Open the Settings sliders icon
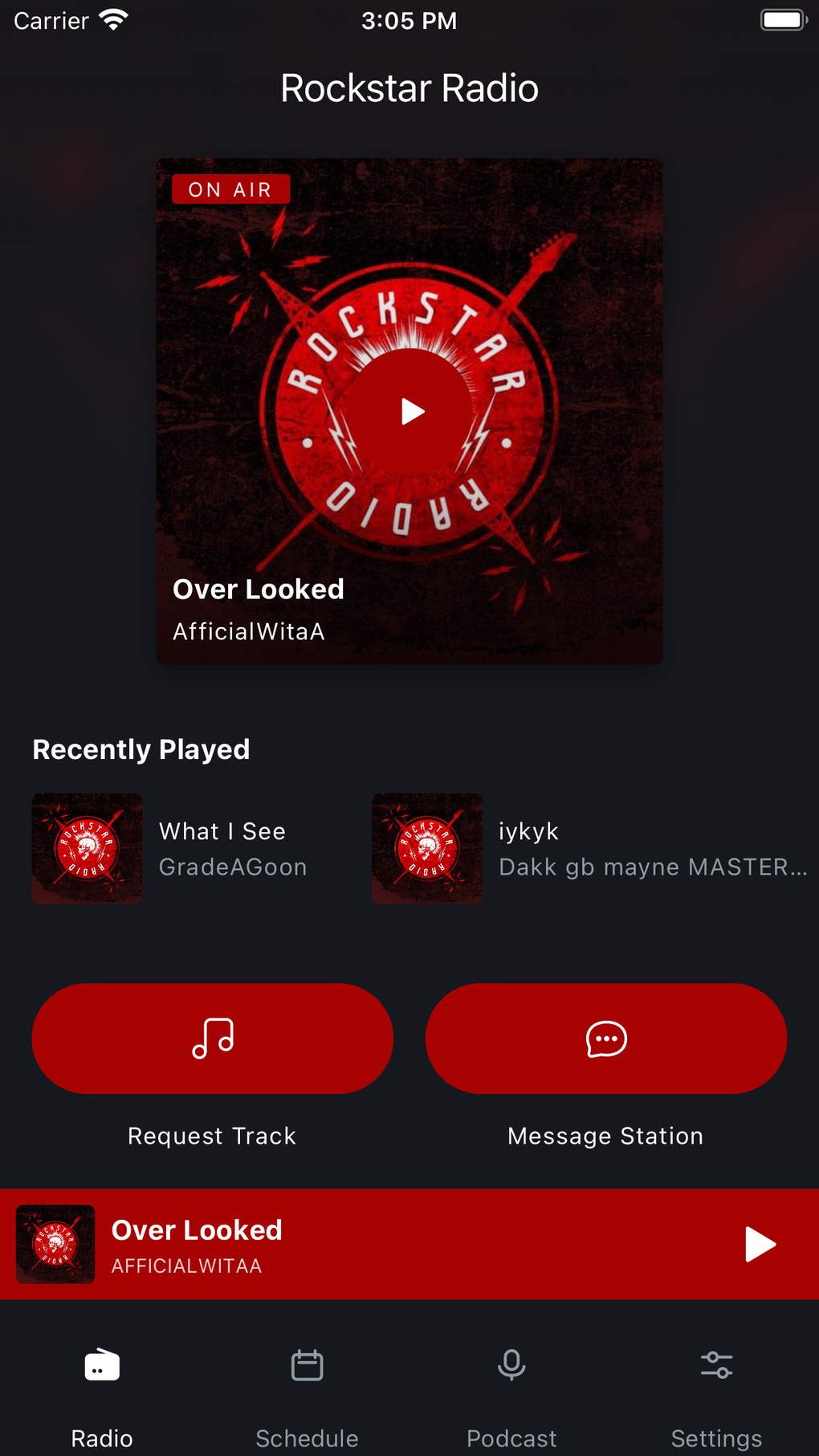The image size is (819, 1456). pyautogui.click(x=716, y=1364)
